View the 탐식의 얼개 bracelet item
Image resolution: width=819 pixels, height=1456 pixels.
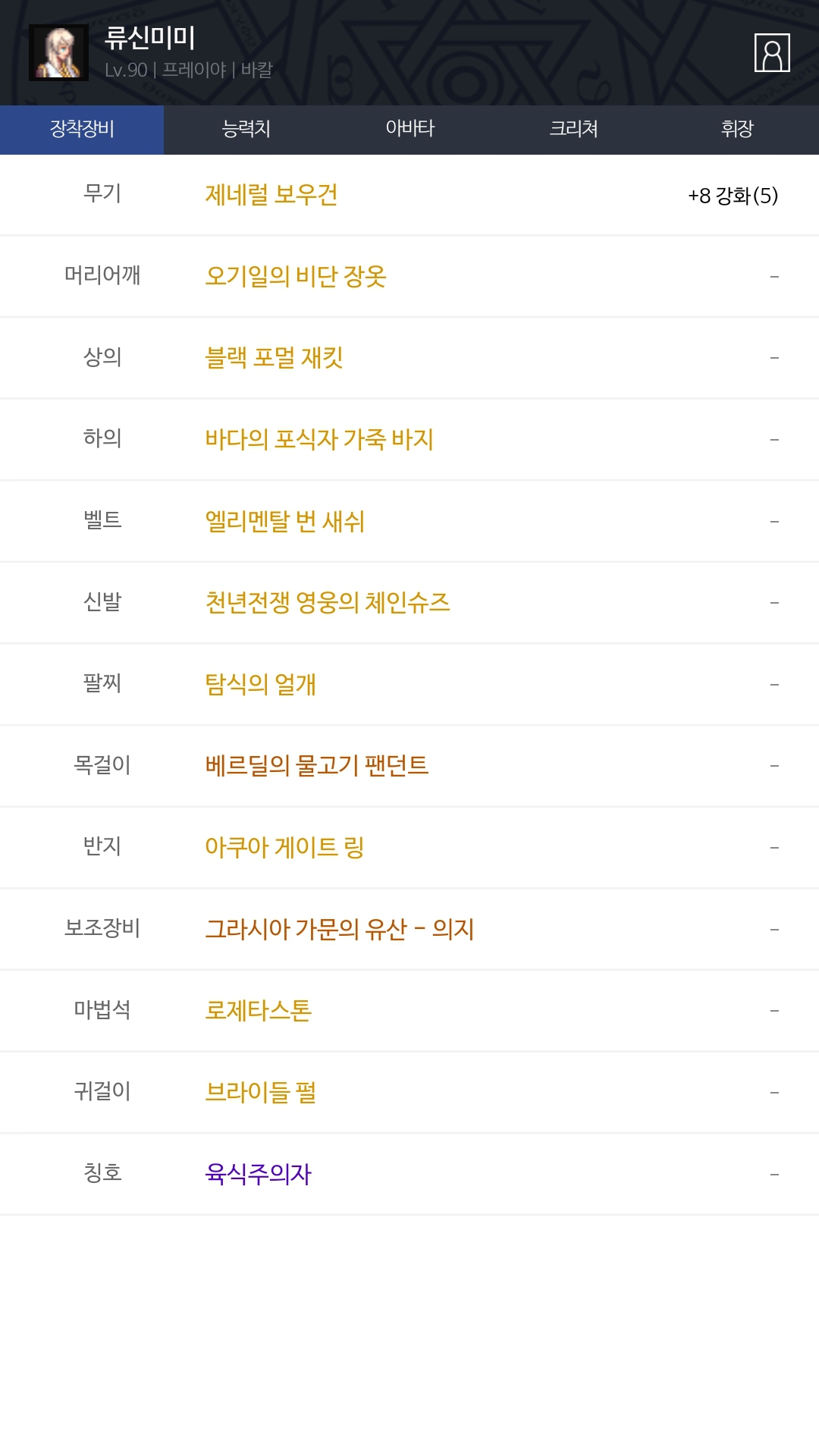[x=260, y=685]
